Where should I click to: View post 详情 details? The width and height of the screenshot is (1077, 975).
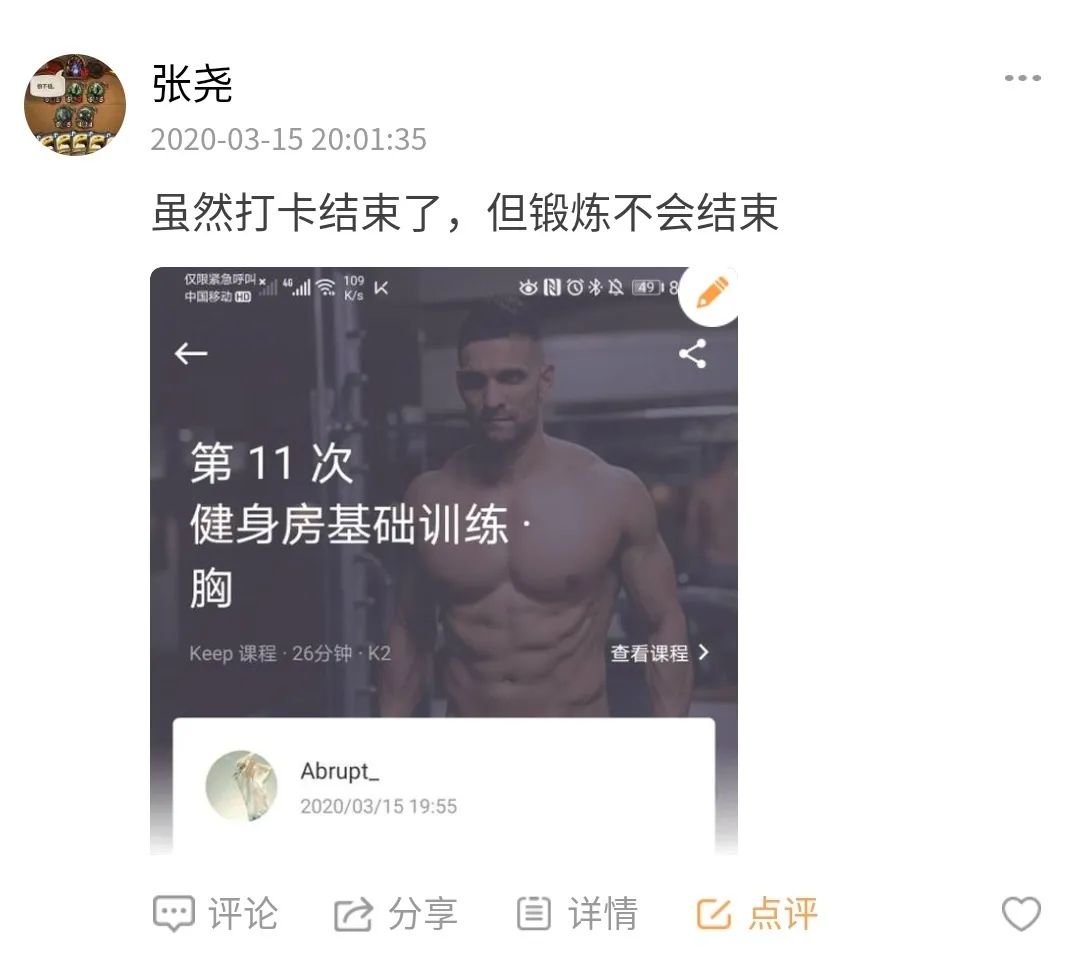tap(577, 914)
